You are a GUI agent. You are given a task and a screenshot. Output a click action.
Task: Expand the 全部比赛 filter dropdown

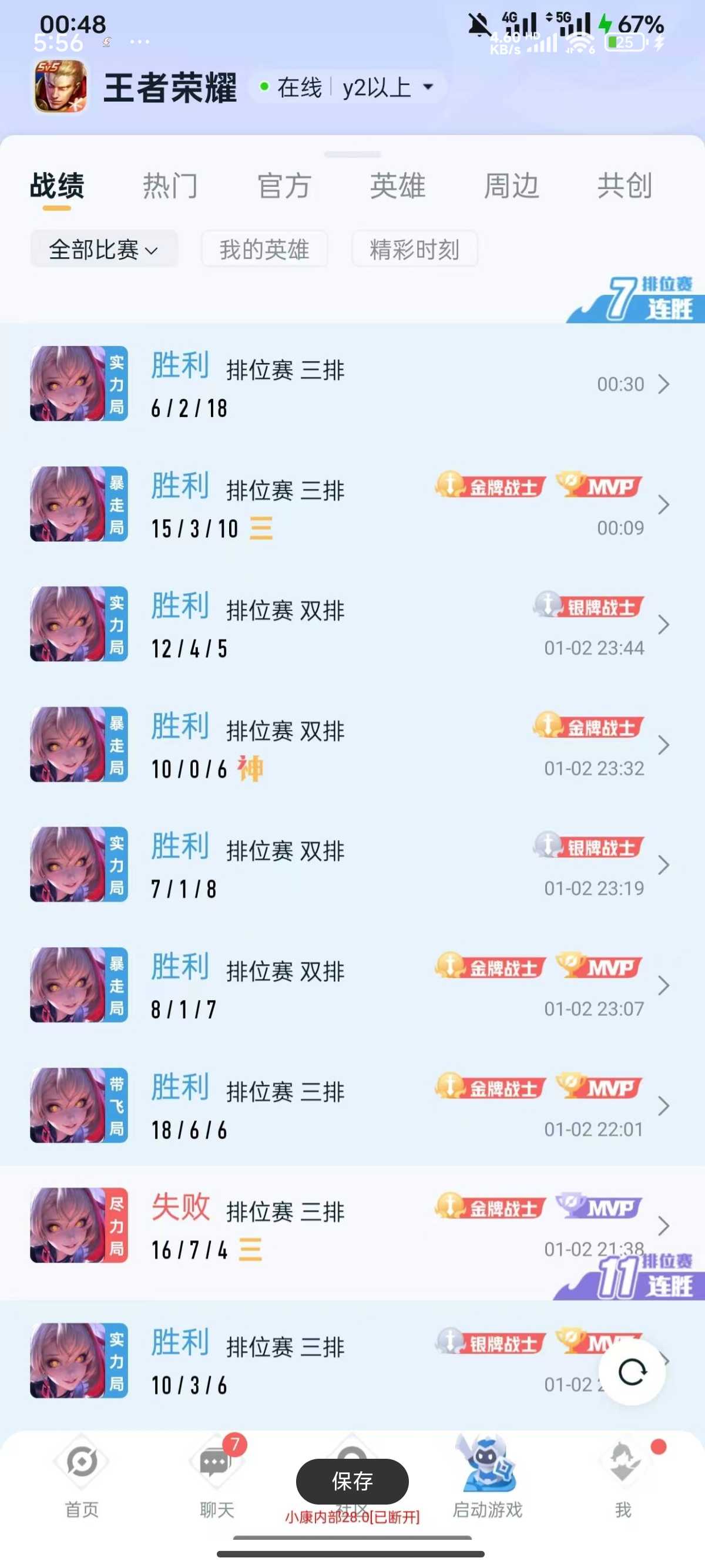[103, 250]
